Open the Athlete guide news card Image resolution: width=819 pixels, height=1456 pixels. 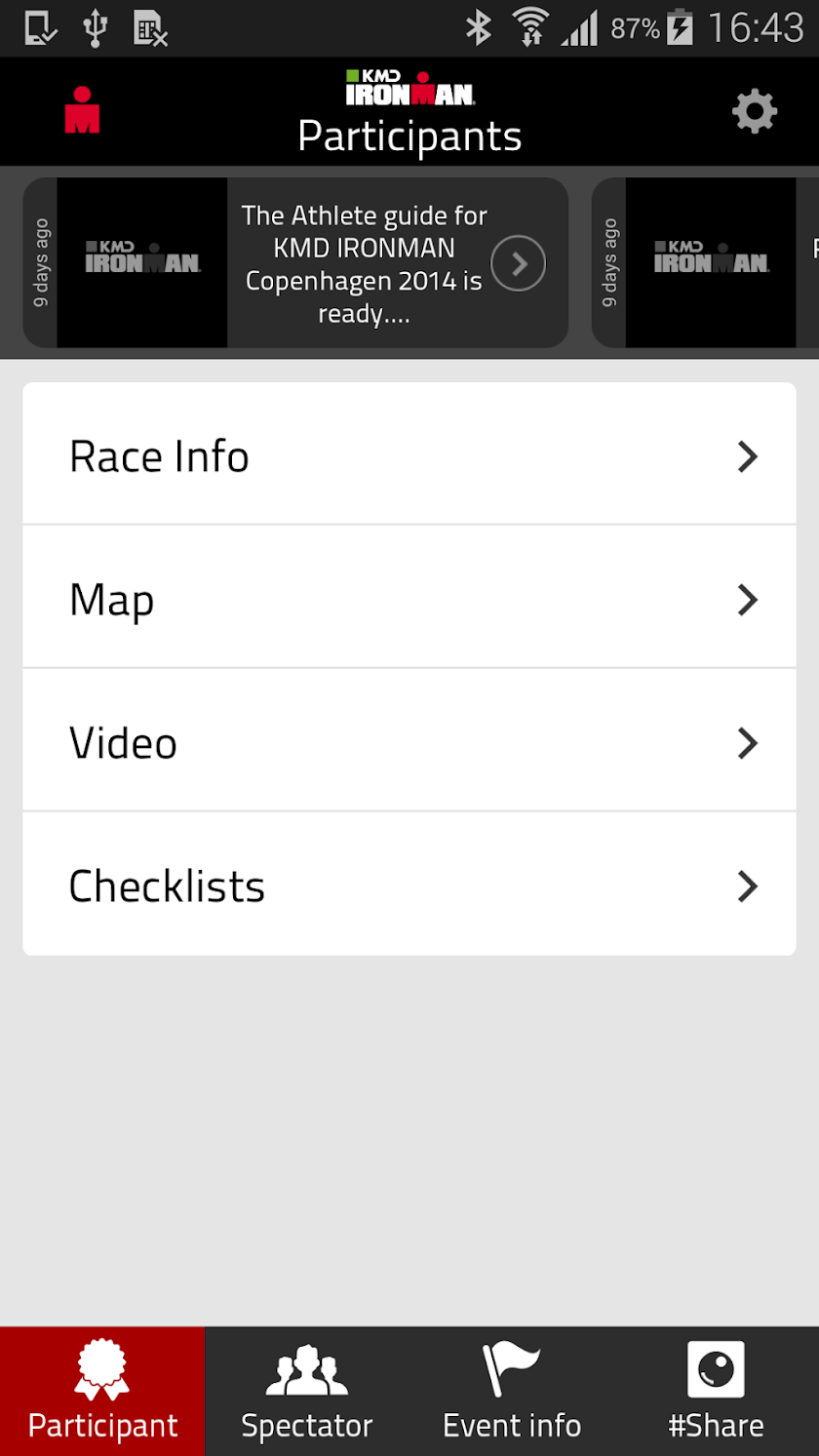322,262
